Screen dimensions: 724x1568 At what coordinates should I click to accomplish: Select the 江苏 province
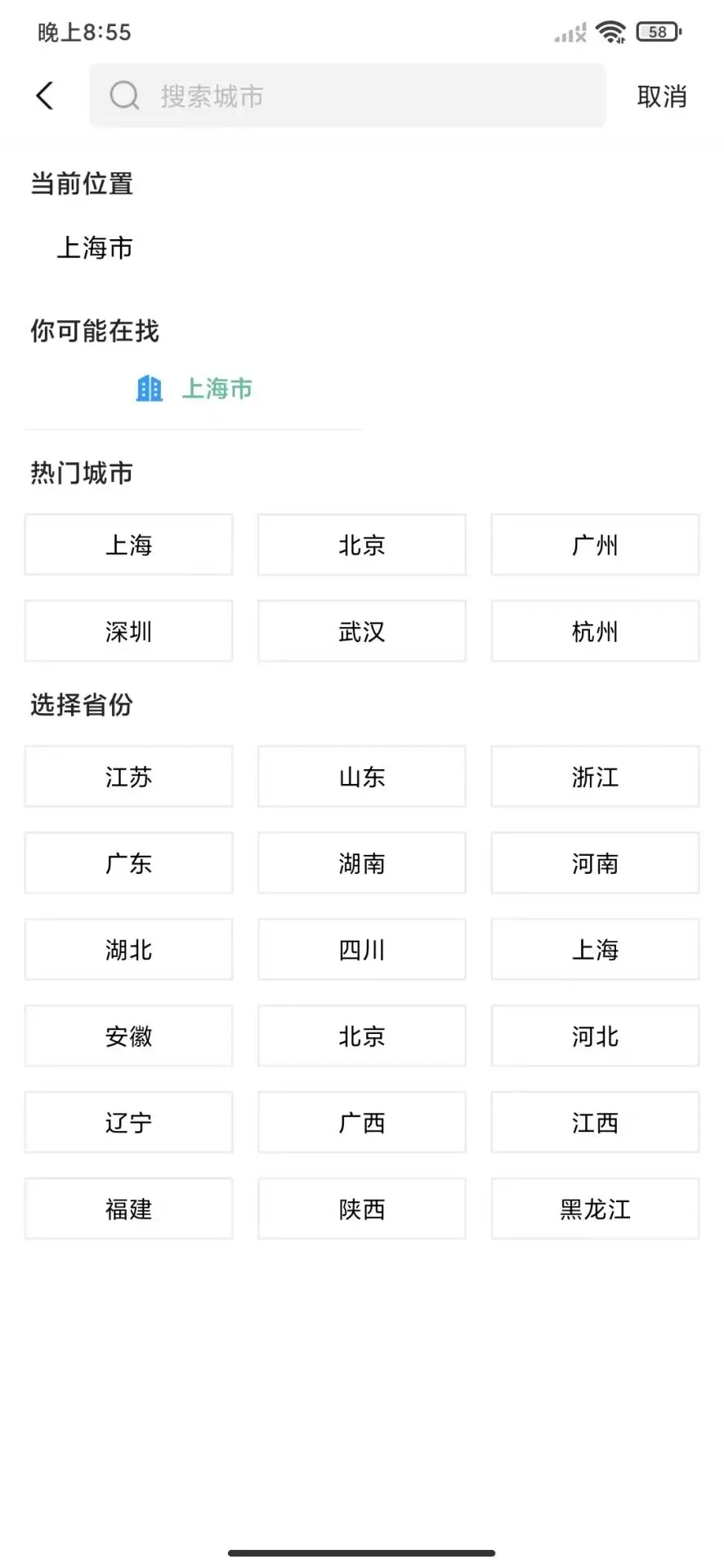(128, 777)
